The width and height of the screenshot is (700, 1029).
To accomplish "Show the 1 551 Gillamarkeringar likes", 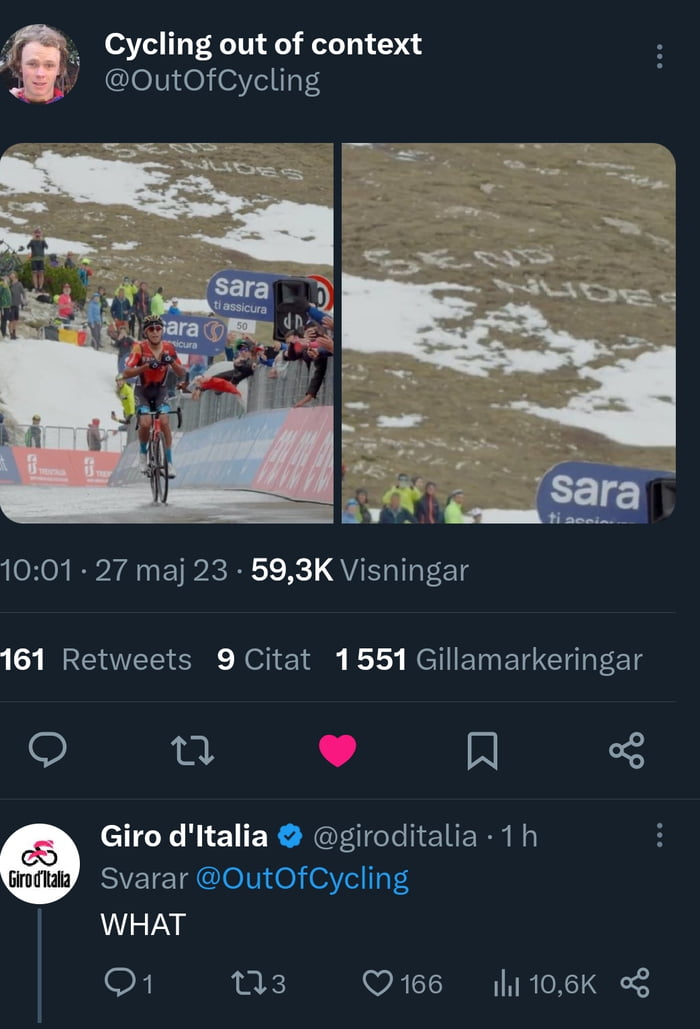I will coord(489,660).
